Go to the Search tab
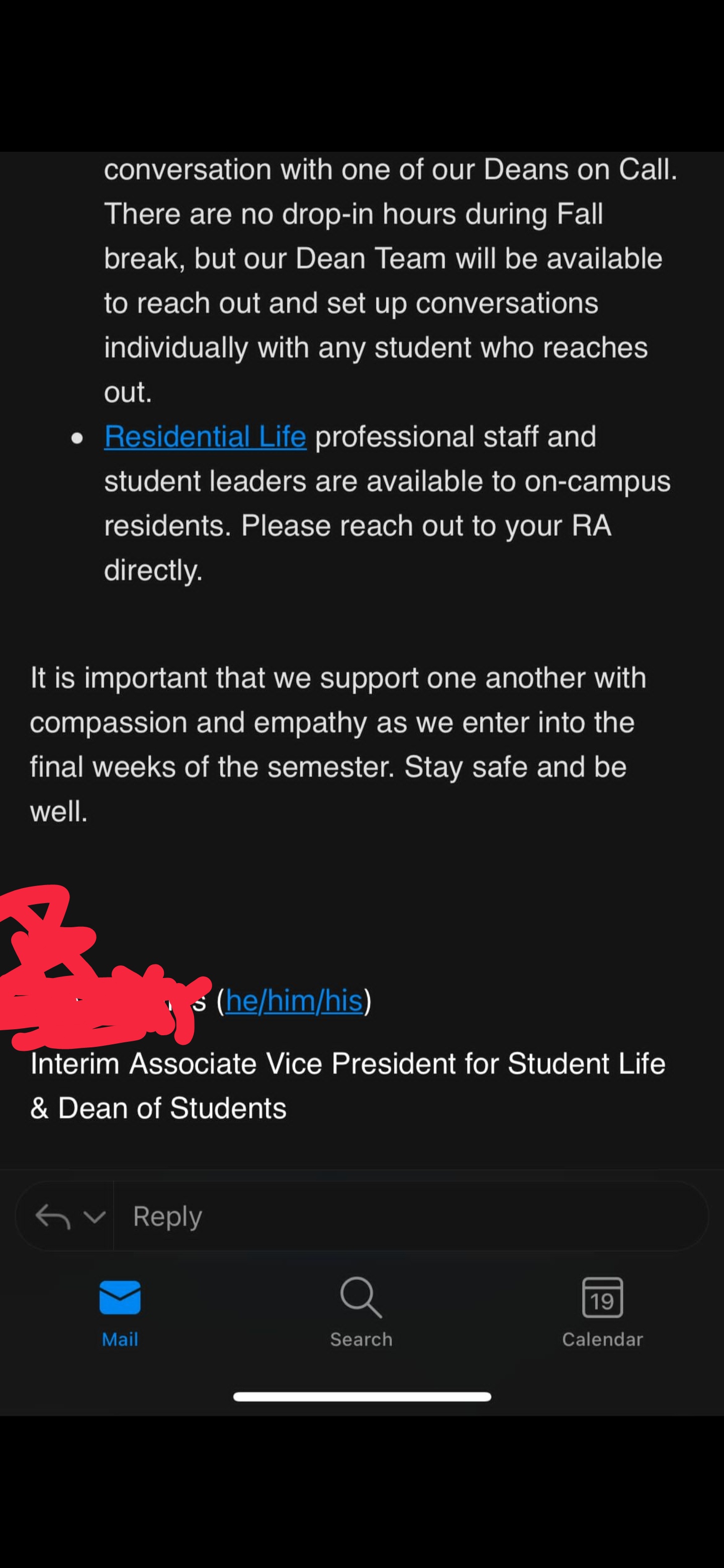724x1568 pixels. (x=361, y=1310)
